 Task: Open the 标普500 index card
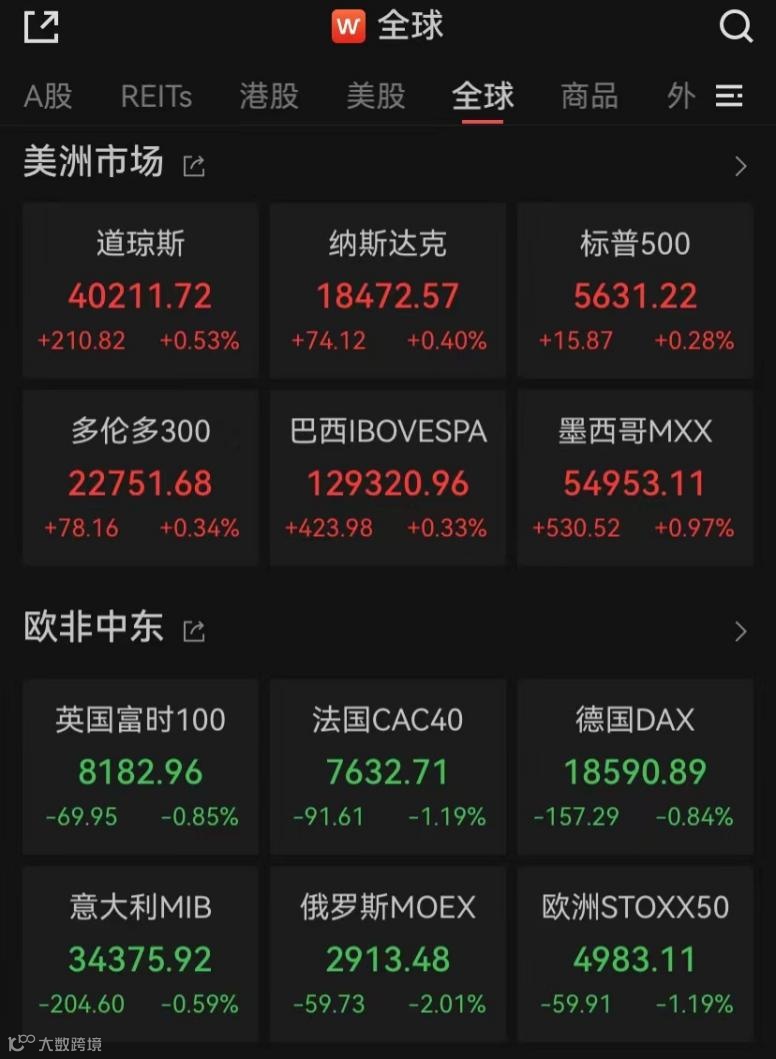(635, 290)
